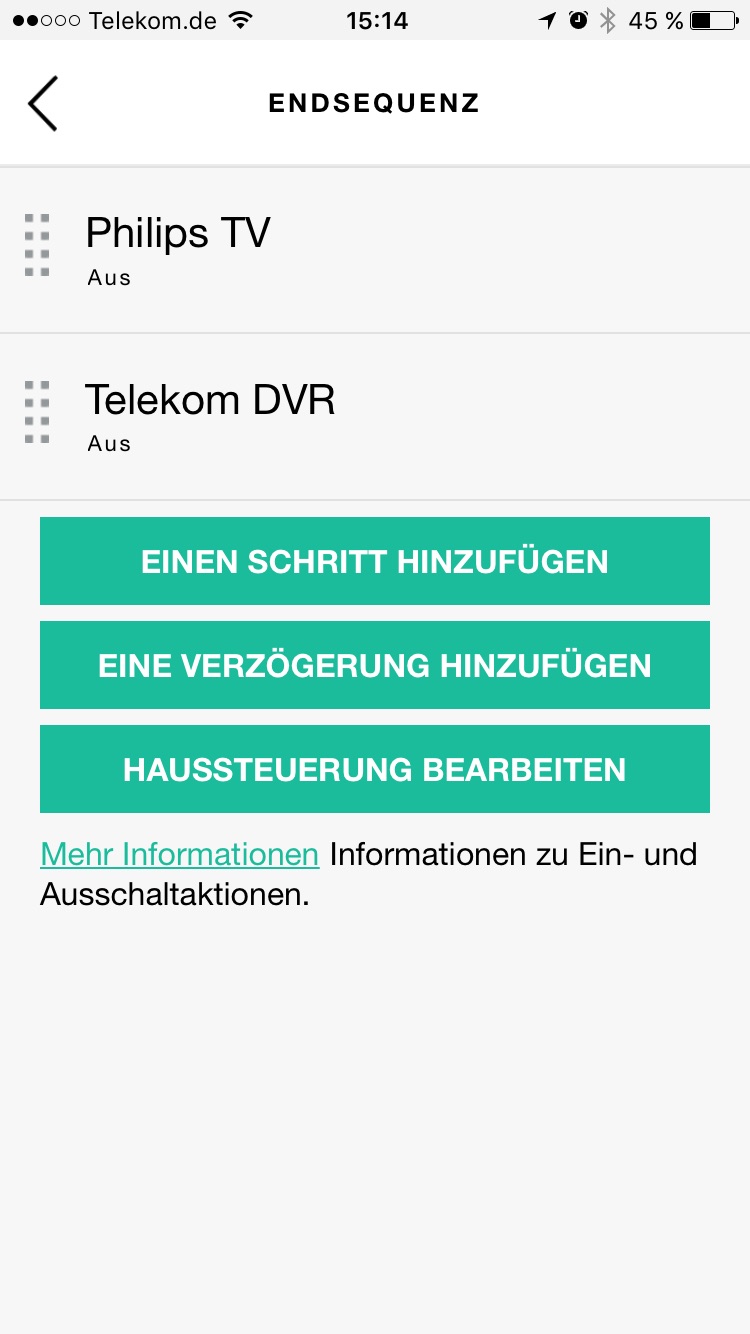Open the Mehr Informationen link
Screen dimensions: 750x1334
tap(179, 855)
